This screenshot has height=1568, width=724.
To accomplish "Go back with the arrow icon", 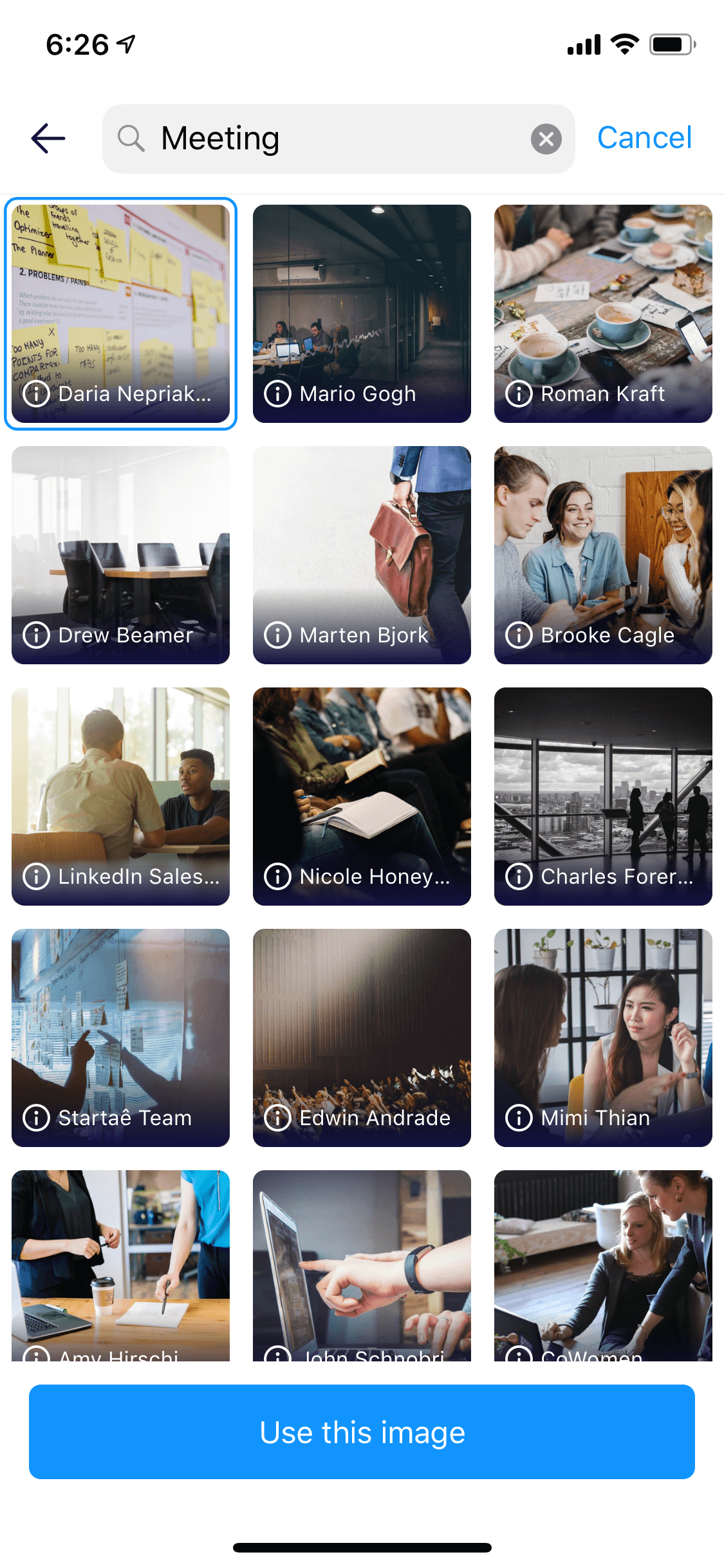I will (48, 138).
